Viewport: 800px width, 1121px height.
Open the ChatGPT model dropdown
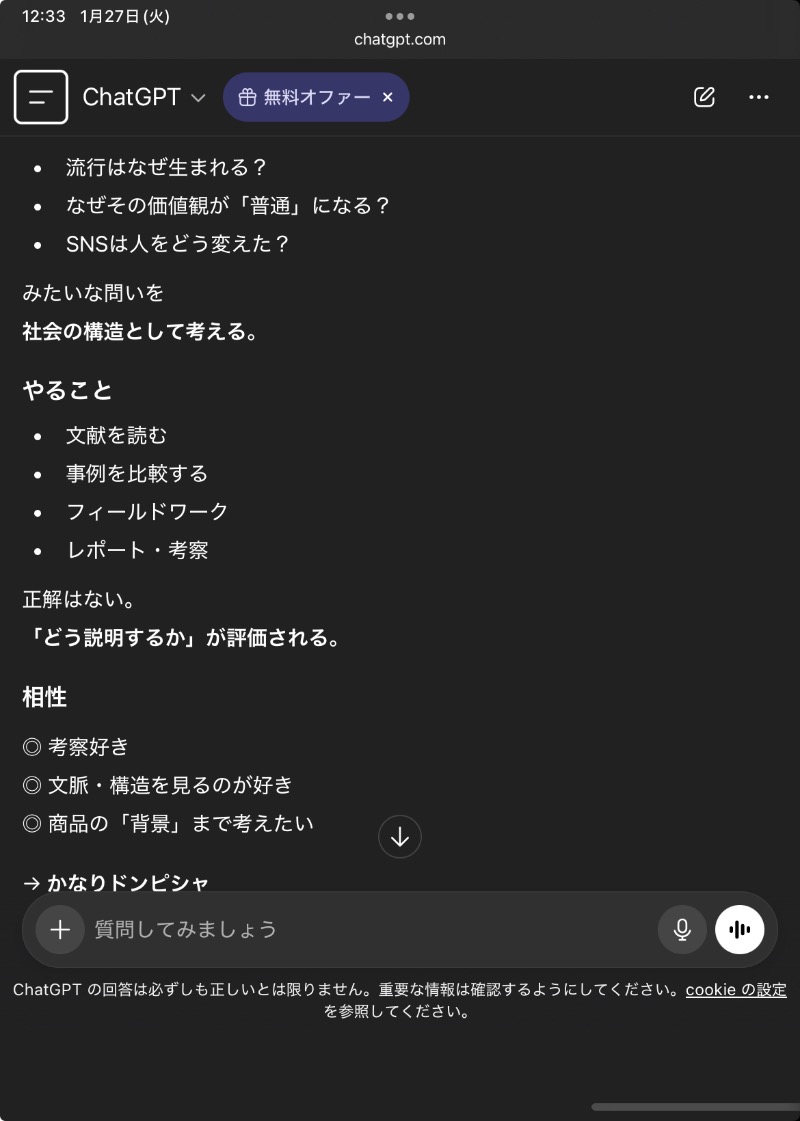(144, 97)
